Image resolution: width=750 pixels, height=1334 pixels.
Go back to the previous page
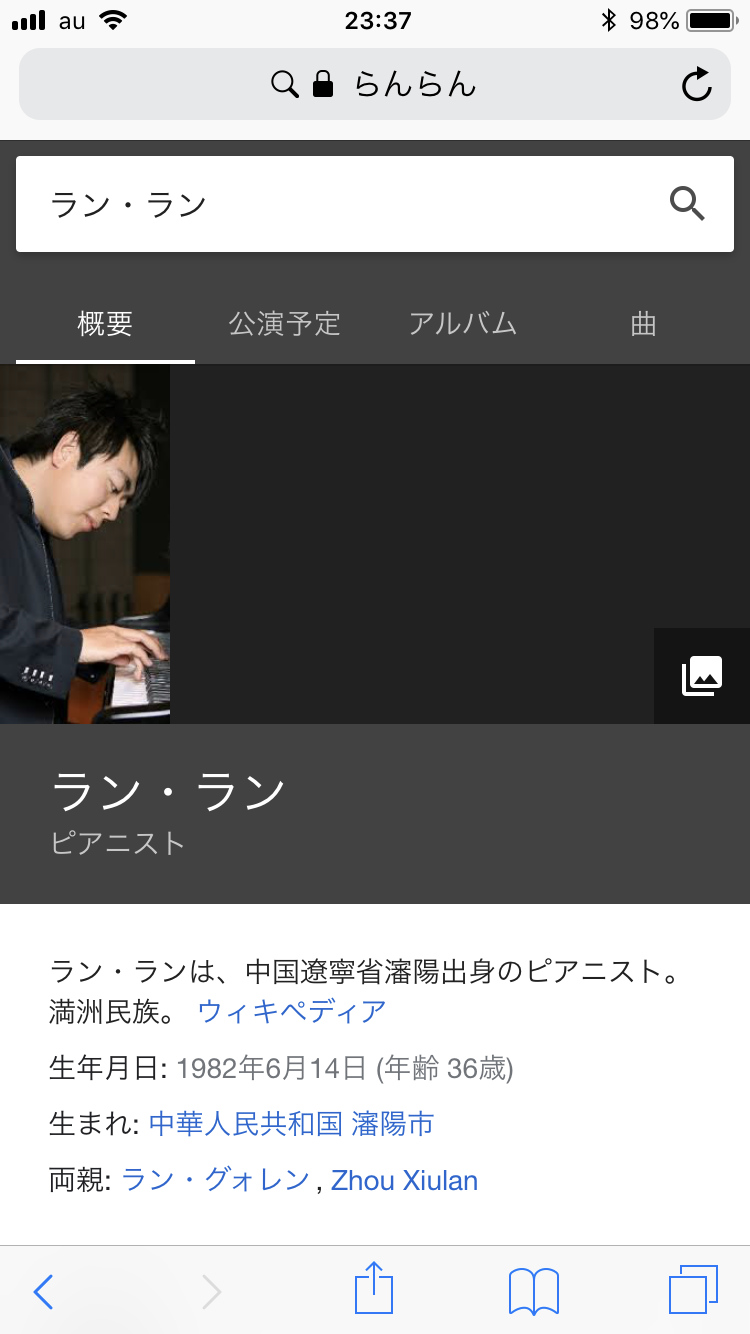[x=43, y=1292]
